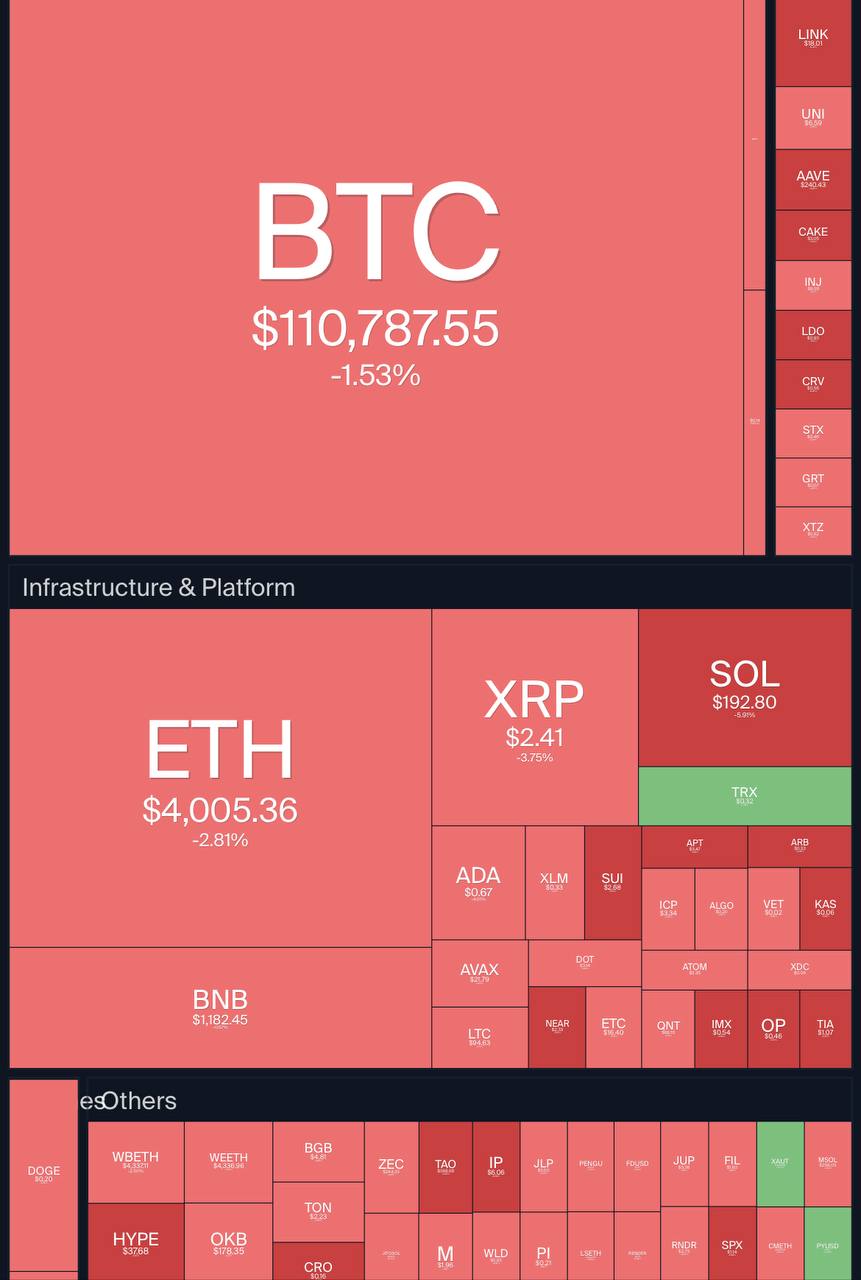Image resolution: width=861 pixels, height=1280 pixels.
Task: Select the AAVE tile
Action: tap(813, 180)
